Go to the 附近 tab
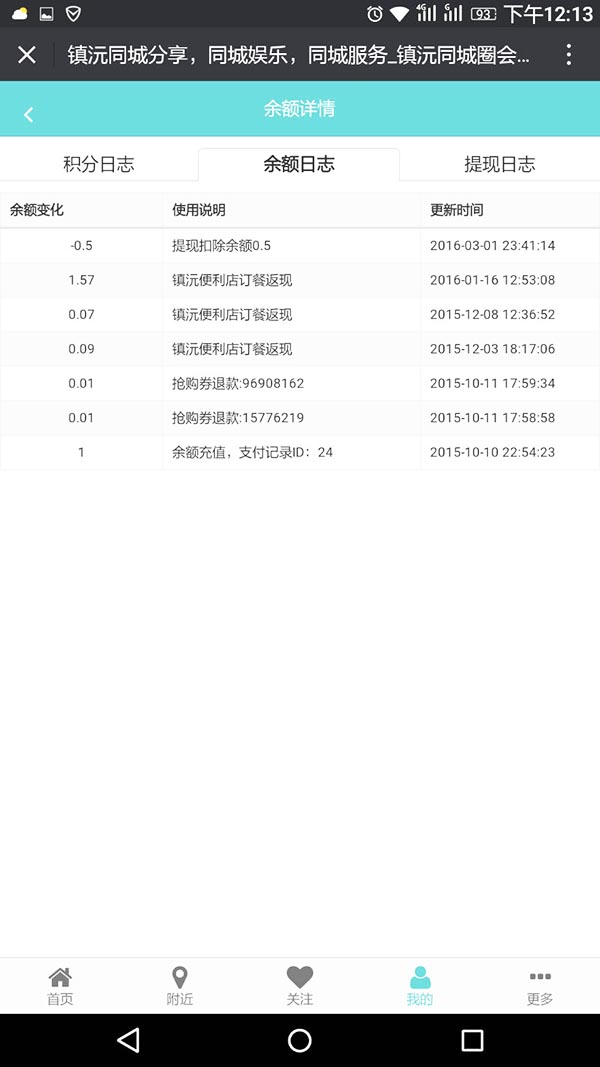This screenshot has height=1067, width=600. click(x=180, y=987)
